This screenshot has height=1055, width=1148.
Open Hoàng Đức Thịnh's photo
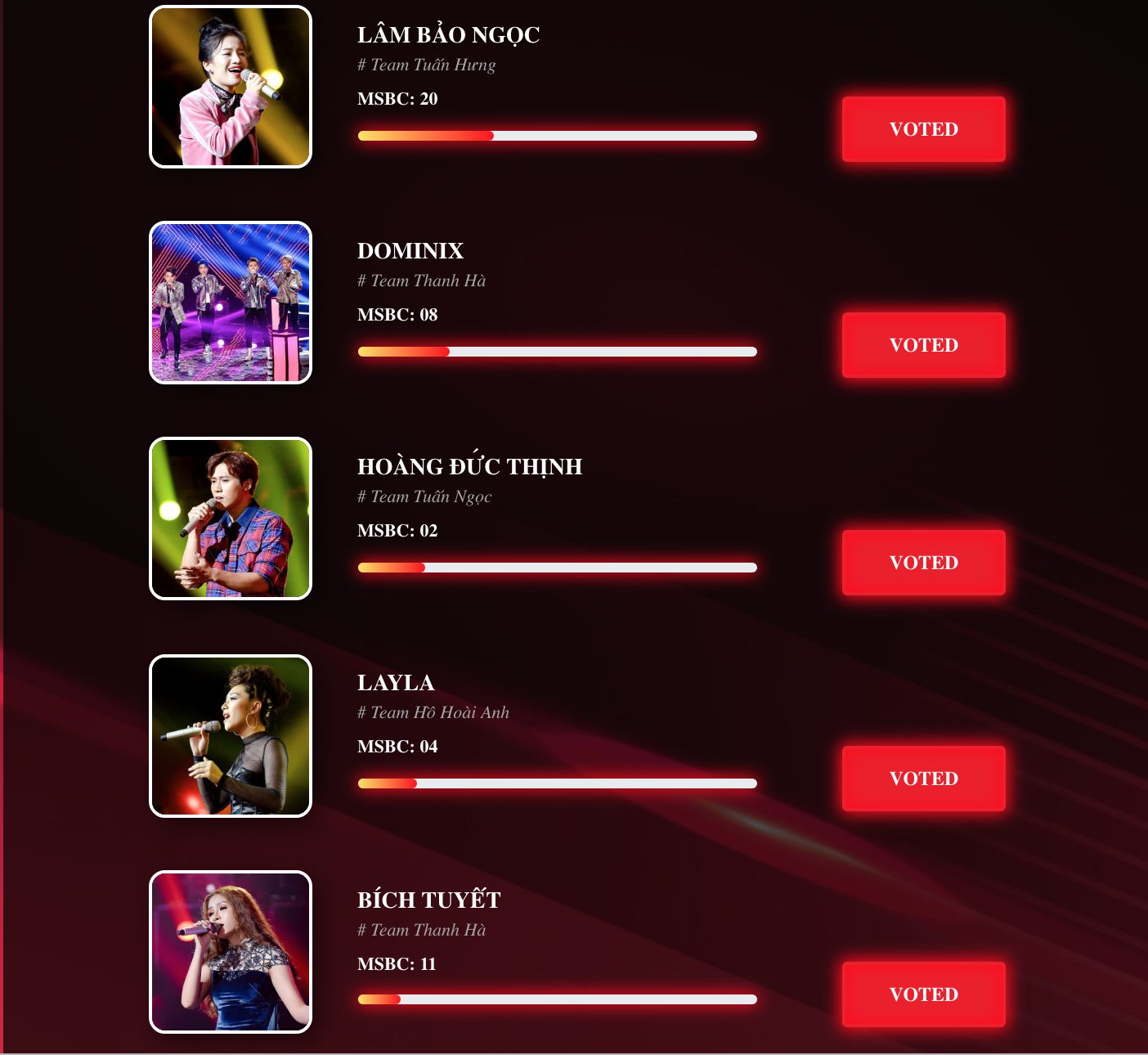[231, 519]
